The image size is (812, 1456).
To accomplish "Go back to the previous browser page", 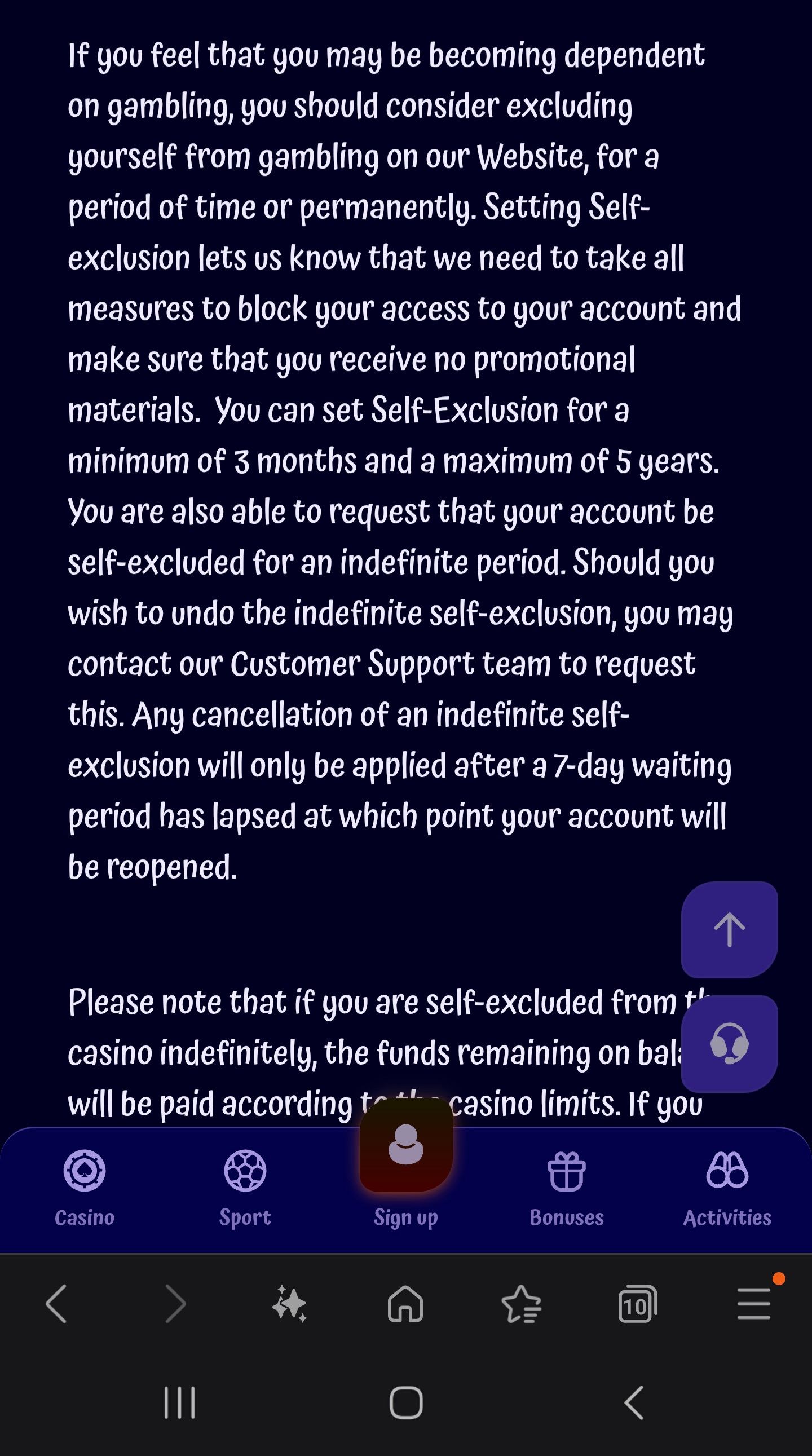I will (x=56, y=1304).
